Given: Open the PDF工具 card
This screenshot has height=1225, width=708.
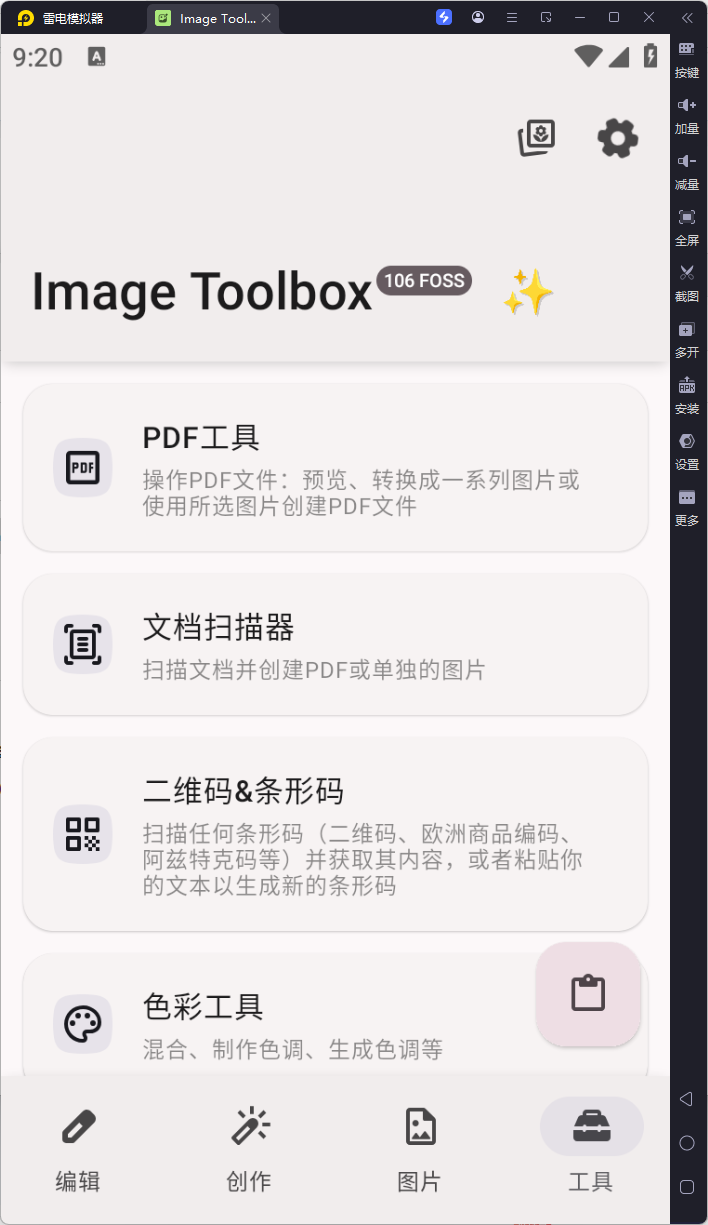Looking at the screenshot, I should pyautogui.click(x=335, y=467).
